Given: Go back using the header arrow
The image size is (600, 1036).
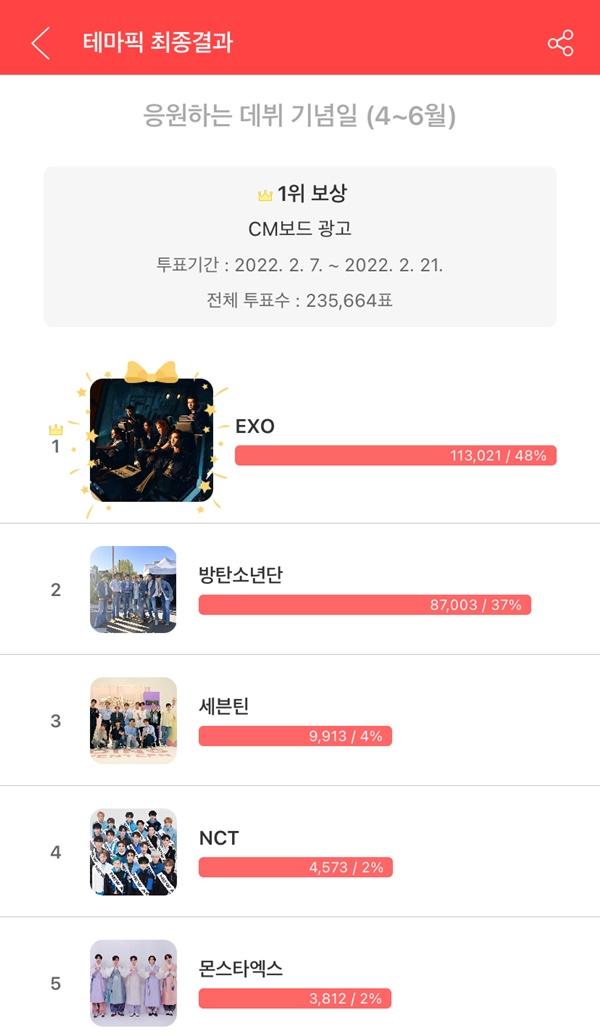Looking at the screenshot, I should pyautogui.click(x=40, y=44).
